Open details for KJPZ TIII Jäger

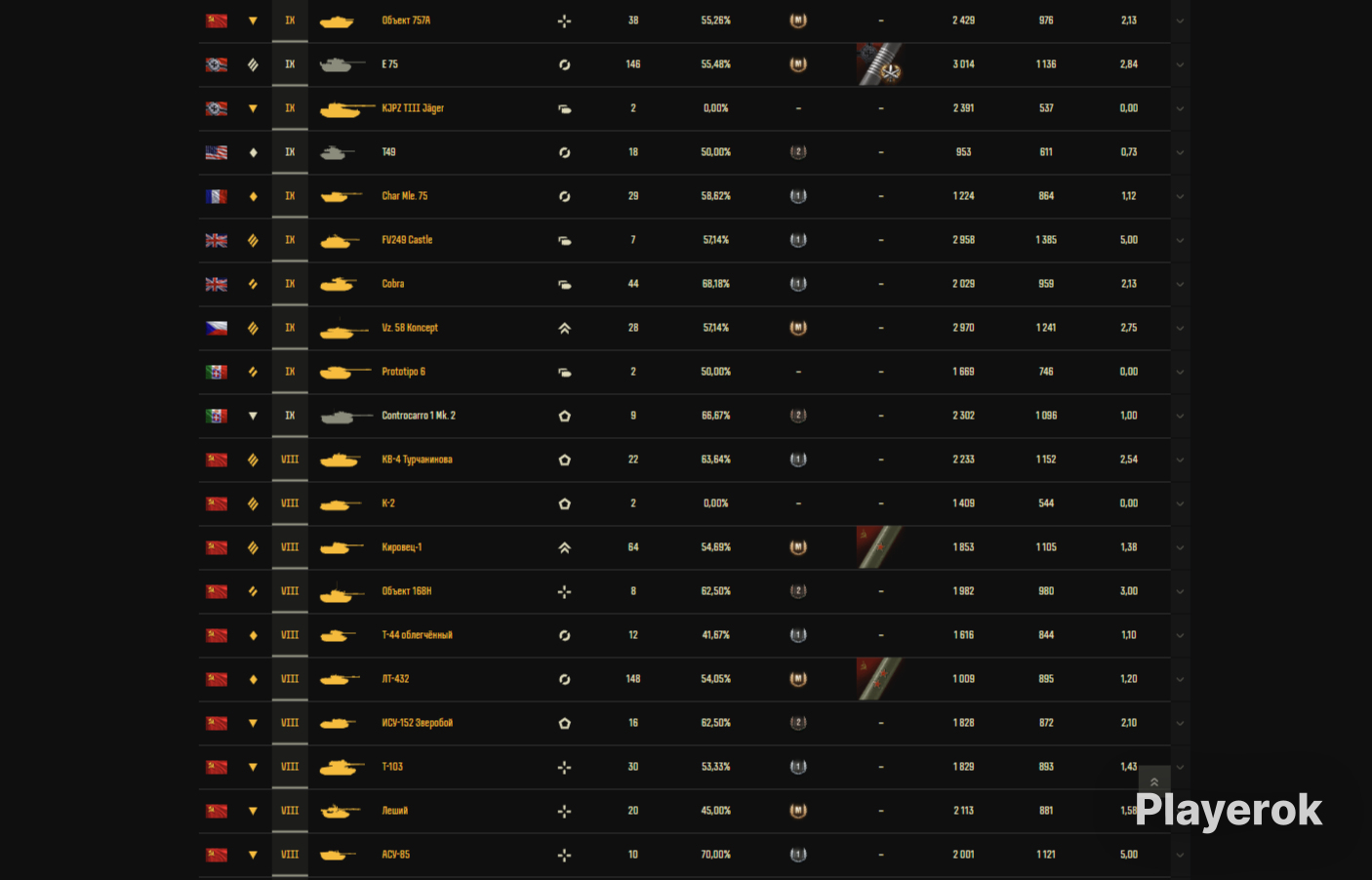(1180, 109)
